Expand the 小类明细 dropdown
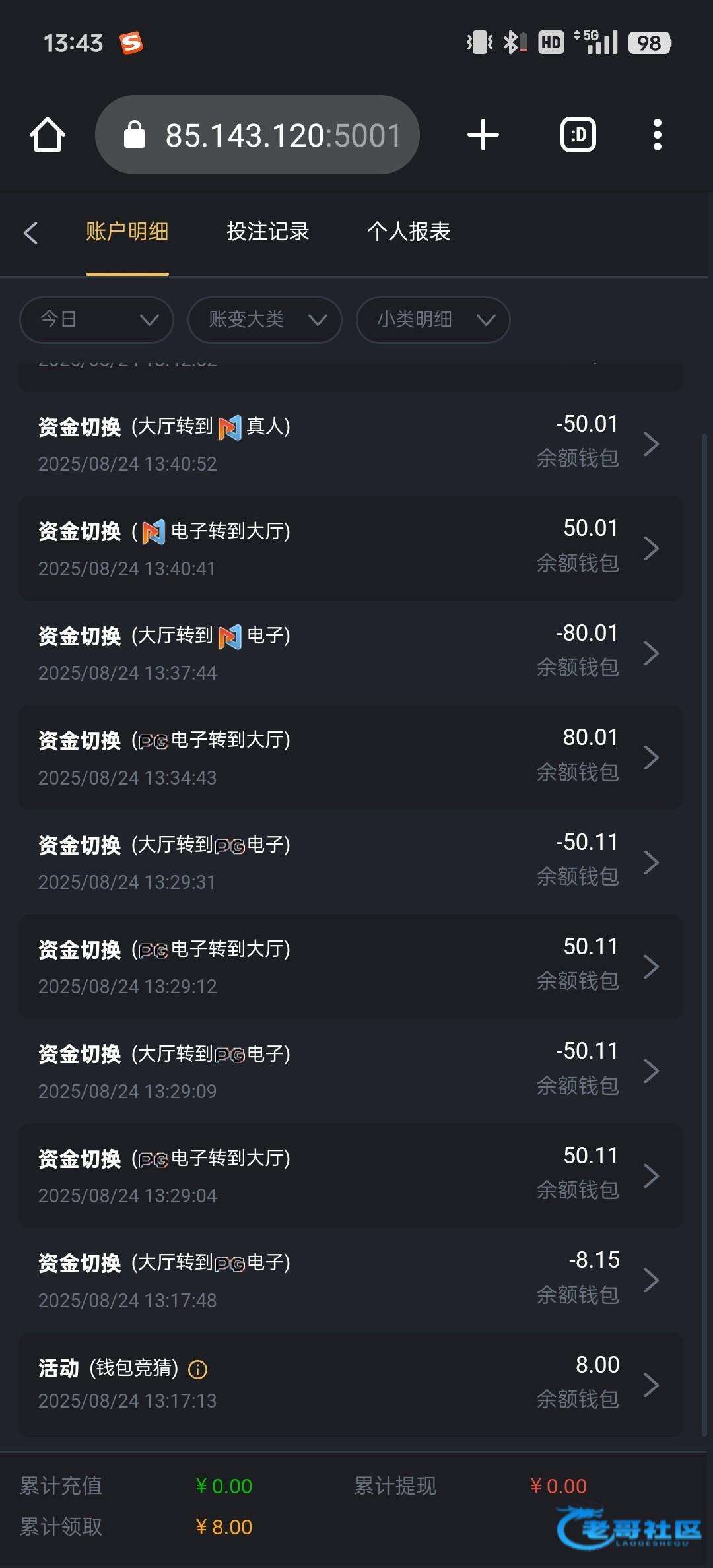Screen dimensions: 713x1568 [x=433, y=320]
